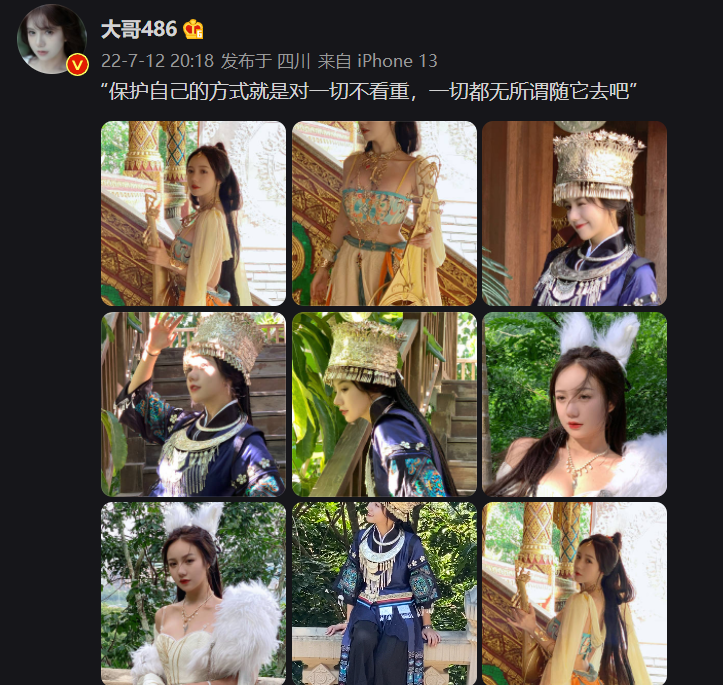The width and height of the screenshot is (723, 685).
Task: Open the iPhone 13 source link
Action: 398,61
